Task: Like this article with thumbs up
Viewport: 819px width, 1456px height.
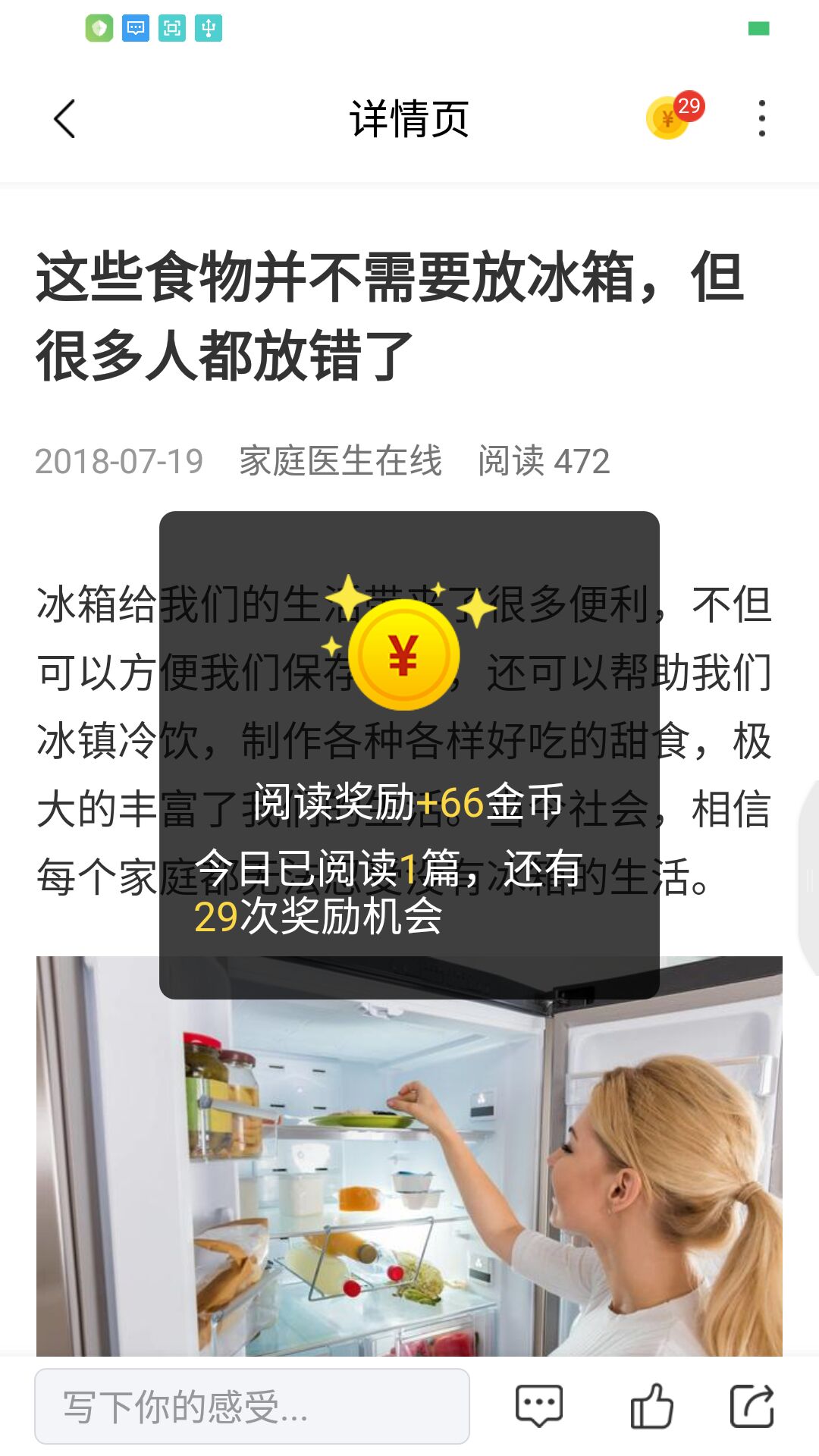Action: coord(651,1405)
